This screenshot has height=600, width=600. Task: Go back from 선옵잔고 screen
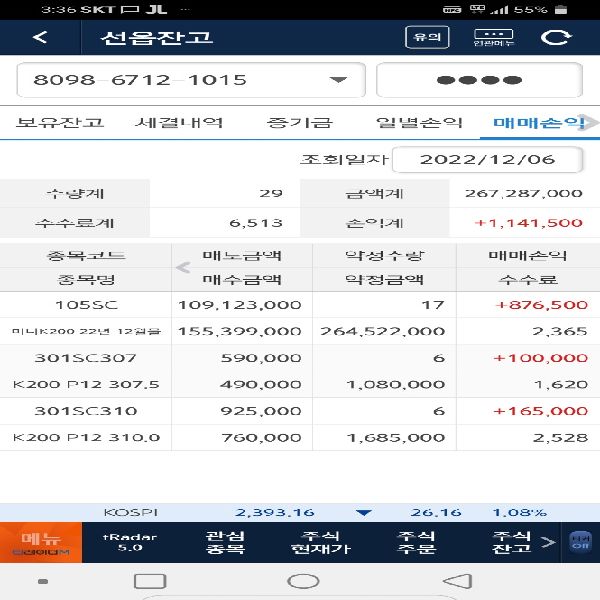(x=39, y=38)
